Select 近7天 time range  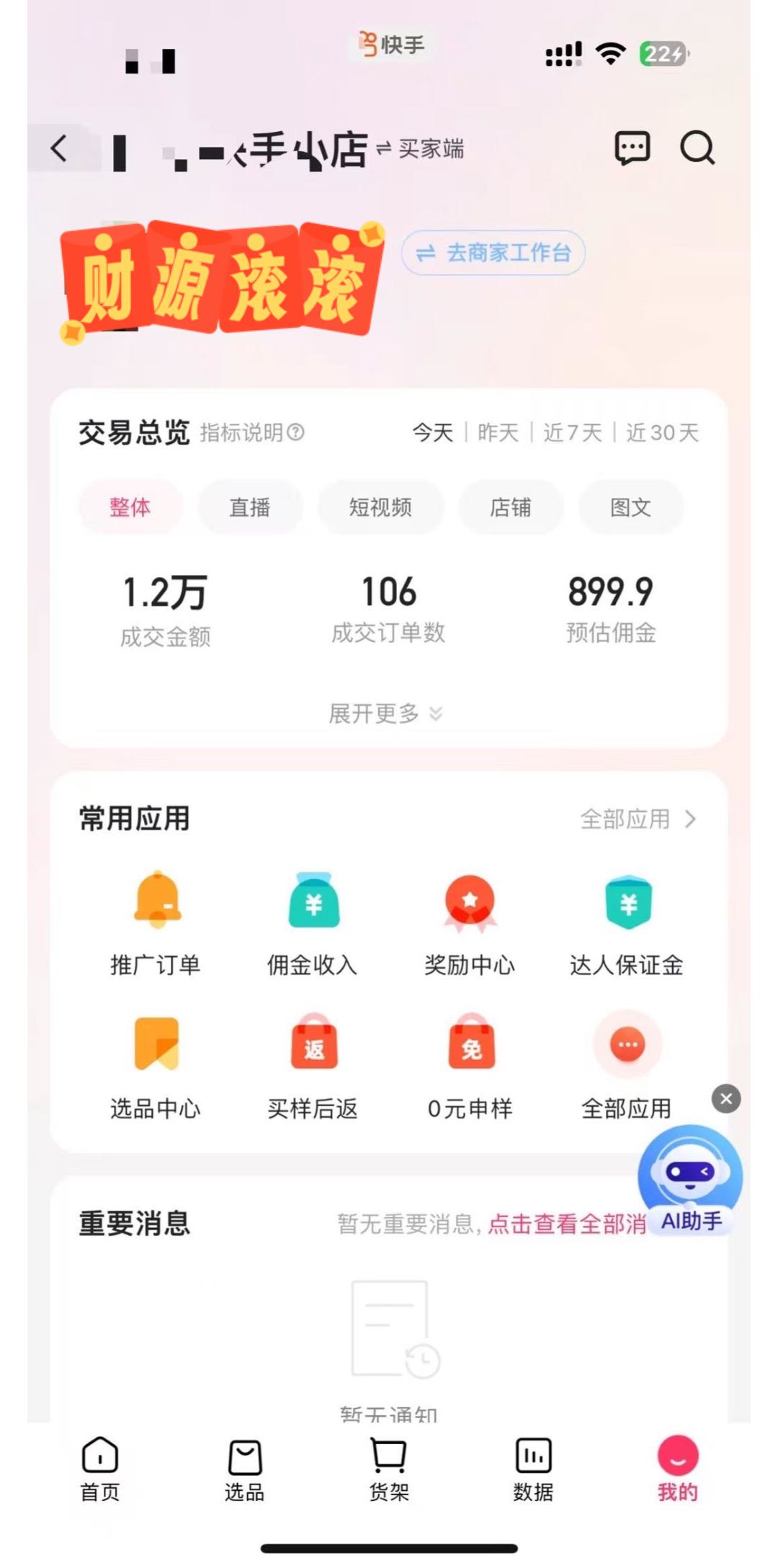click(571, 432)
